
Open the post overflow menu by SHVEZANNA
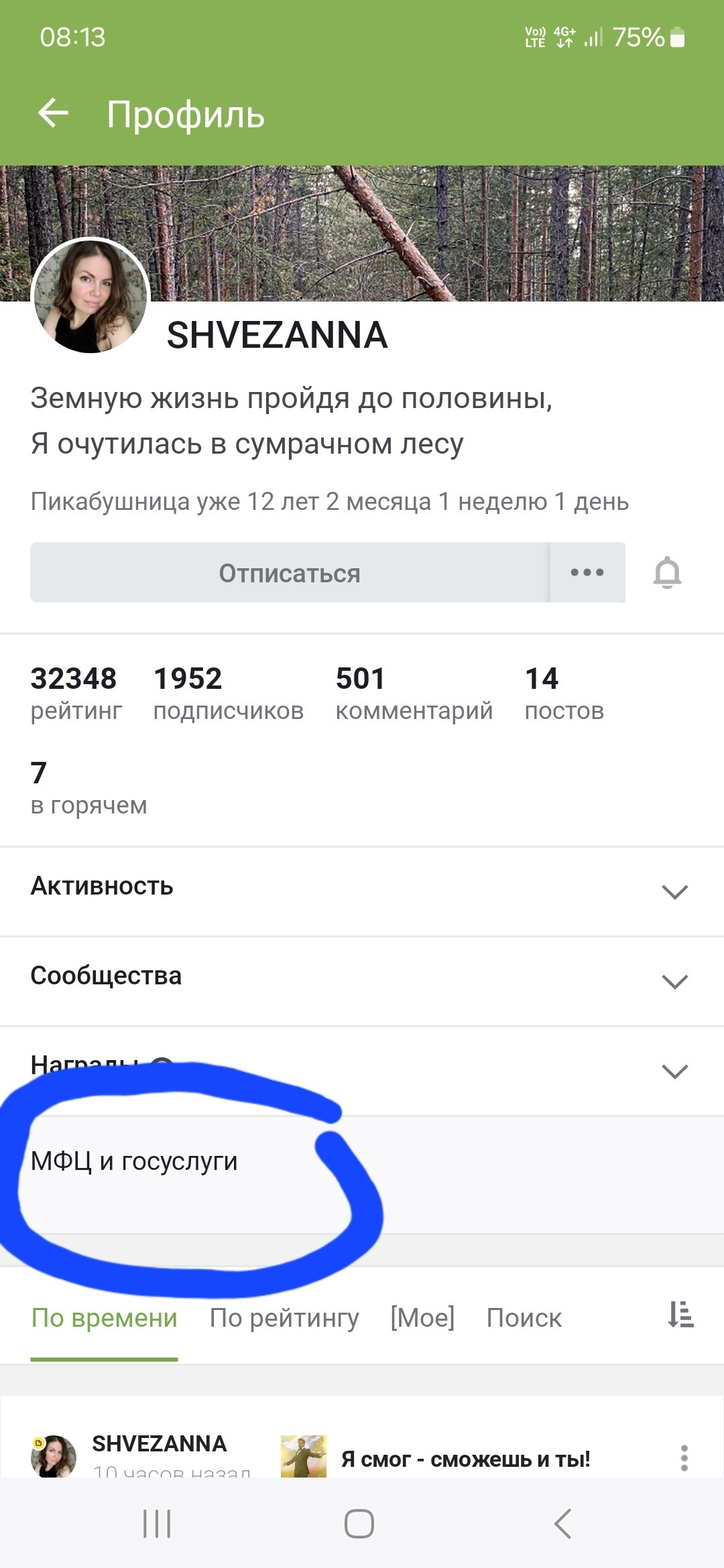coord(684,1458)
